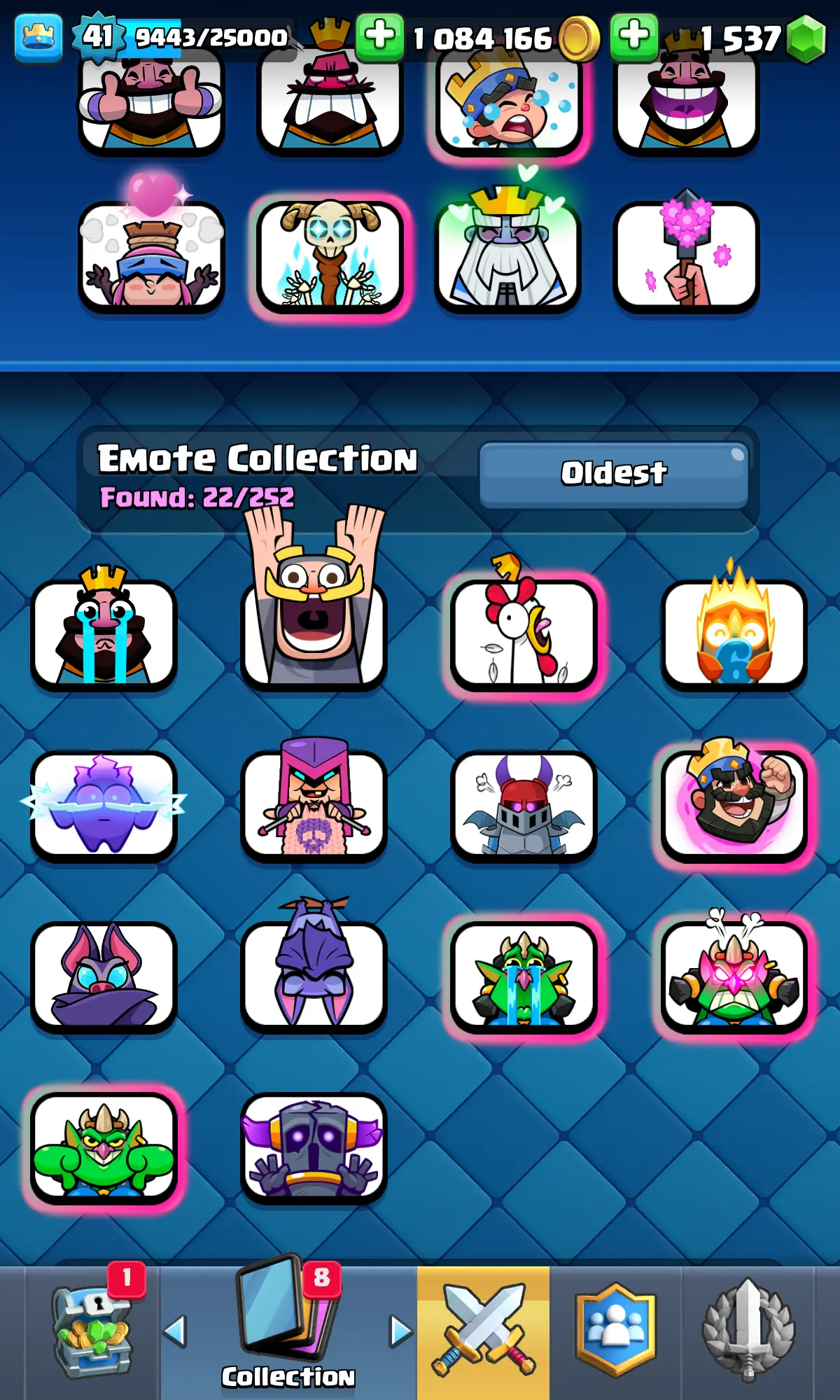Choose the pink flower bouquet deck emote
Viewport: 840px width, 1400px height.
pyautogui.click(x=686, y=256)
